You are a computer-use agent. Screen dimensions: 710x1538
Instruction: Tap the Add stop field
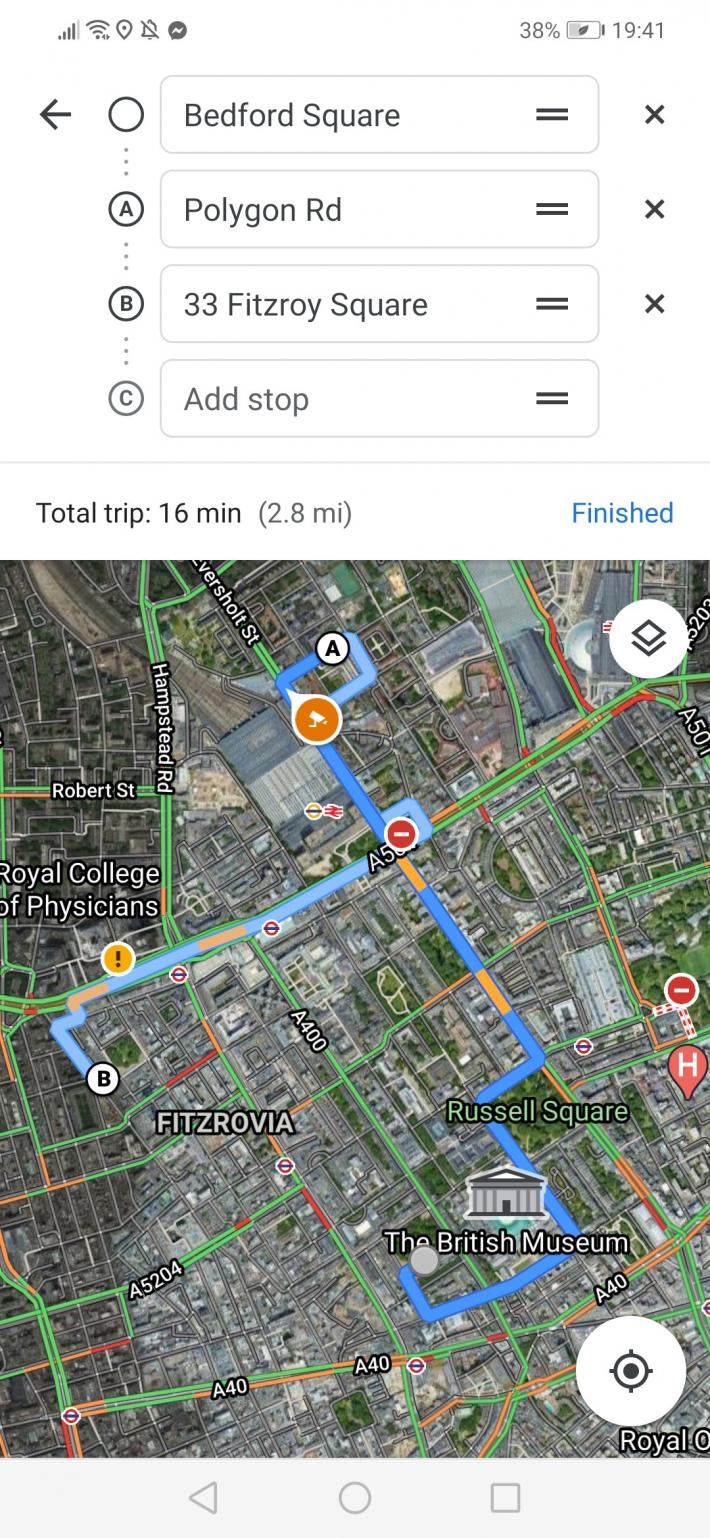point(340,399)
